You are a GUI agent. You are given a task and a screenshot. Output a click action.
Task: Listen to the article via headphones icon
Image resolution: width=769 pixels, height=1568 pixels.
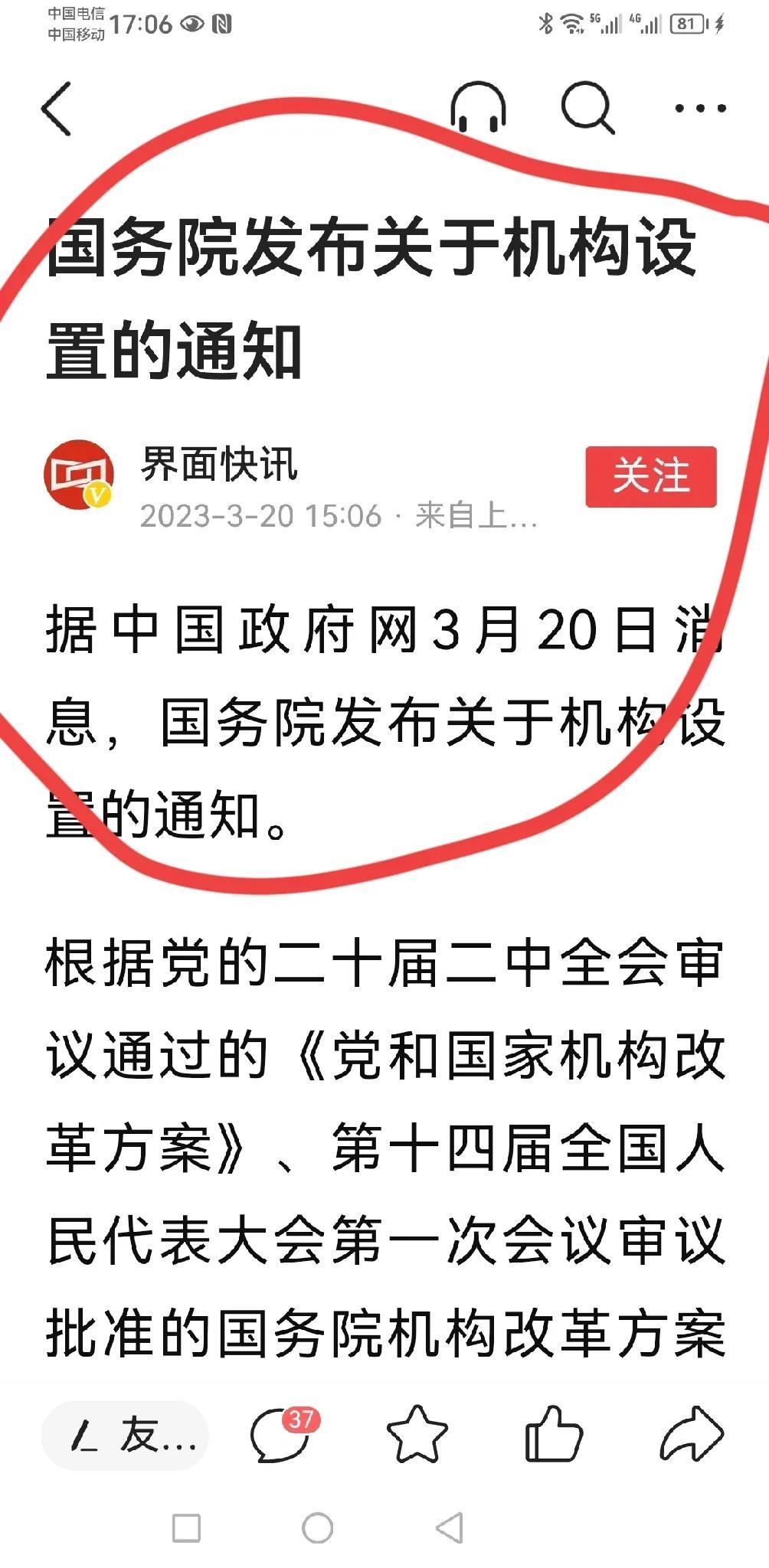pyautogui.click(x=478, y=109)
